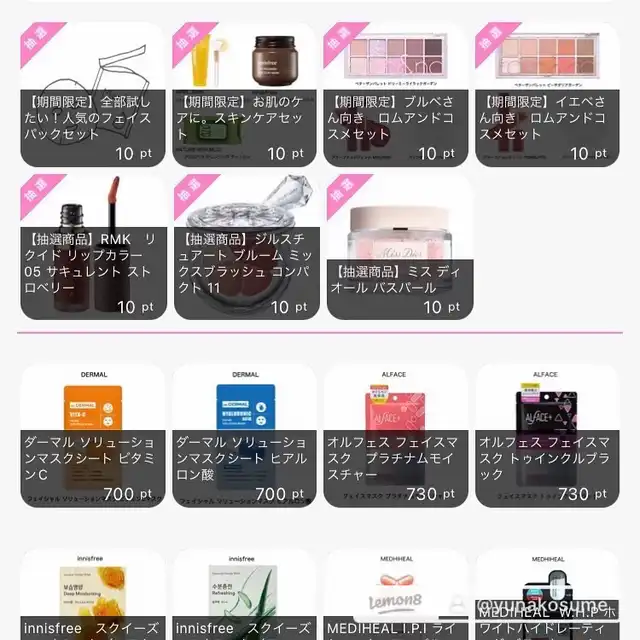Select the イエベさん向き ロムアンドコスメセット card
Screen dimensions: 640x640
(x=547, y=94)
